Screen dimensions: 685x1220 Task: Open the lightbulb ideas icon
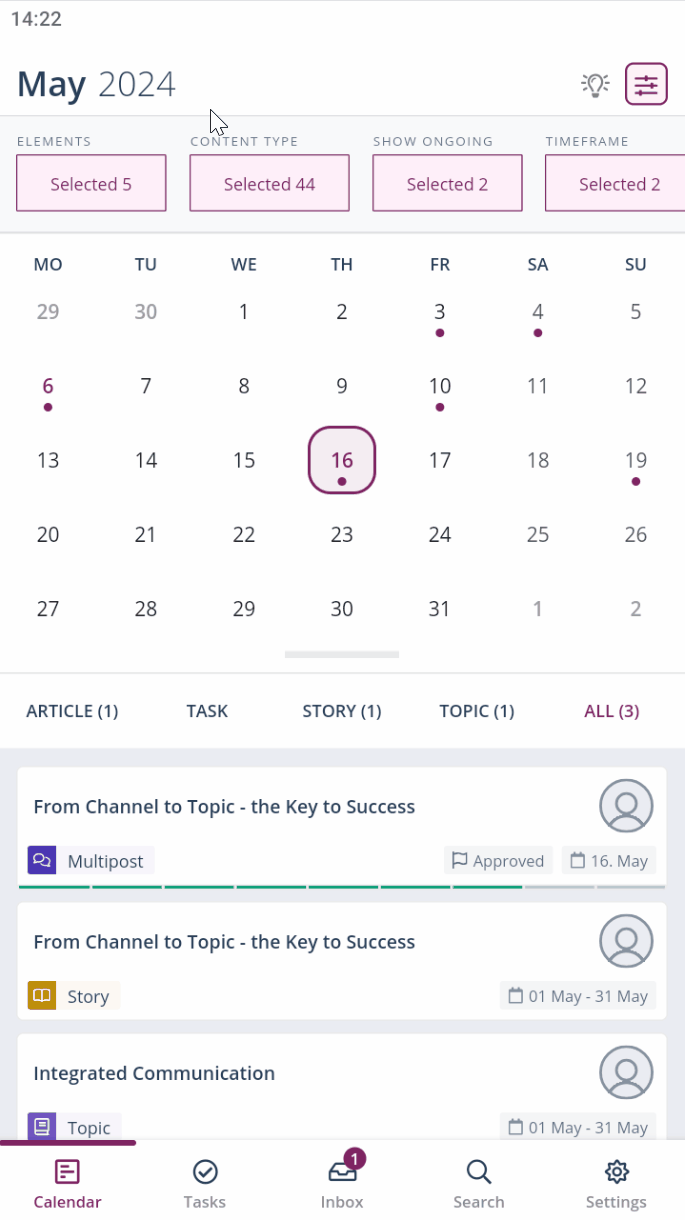(595, 85)
